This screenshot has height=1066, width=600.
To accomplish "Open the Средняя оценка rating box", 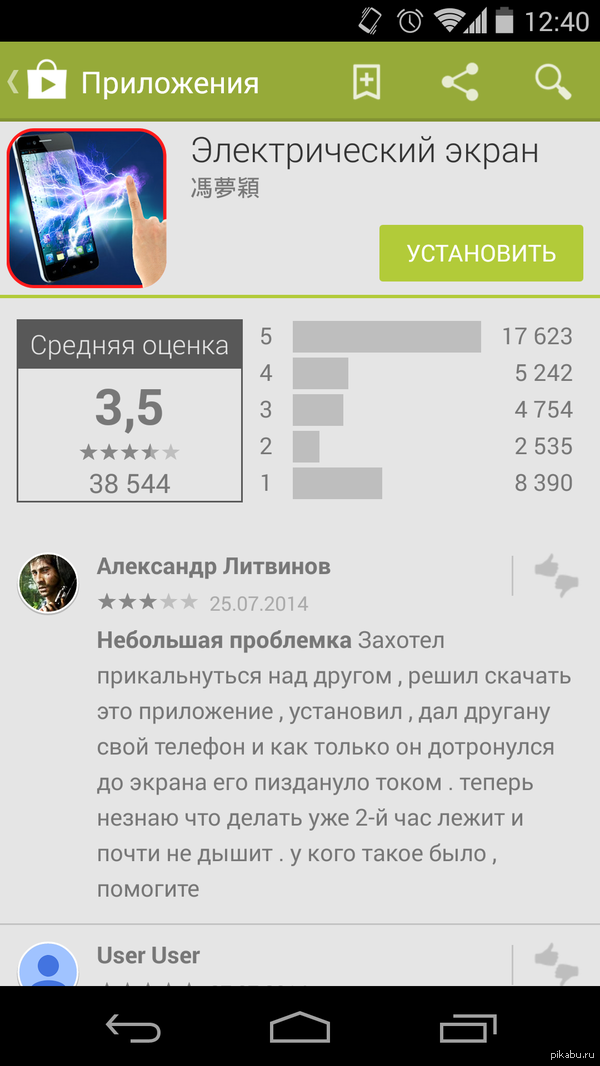I will coord(130,411).
